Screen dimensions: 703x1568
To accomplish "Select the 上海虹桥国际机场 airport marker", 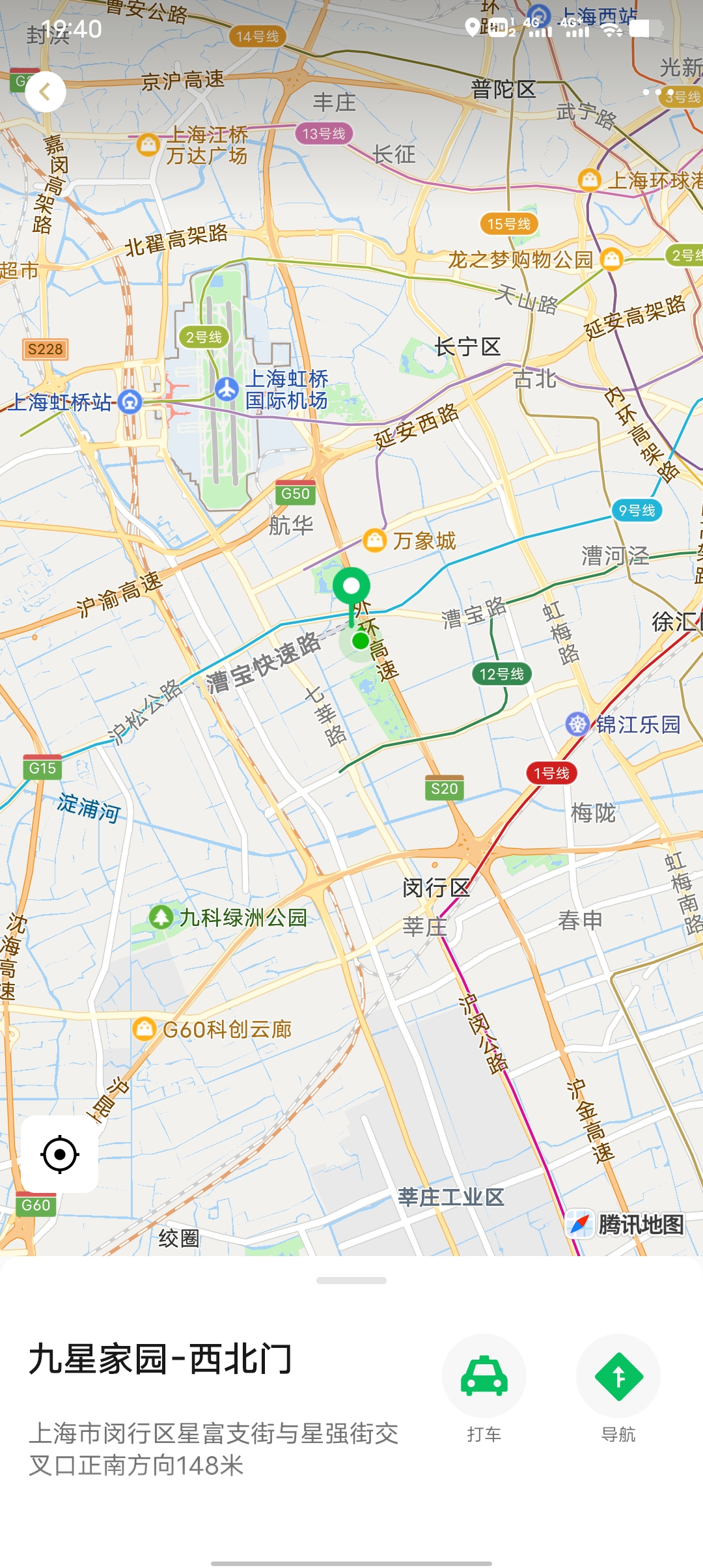I will point(227,389).
